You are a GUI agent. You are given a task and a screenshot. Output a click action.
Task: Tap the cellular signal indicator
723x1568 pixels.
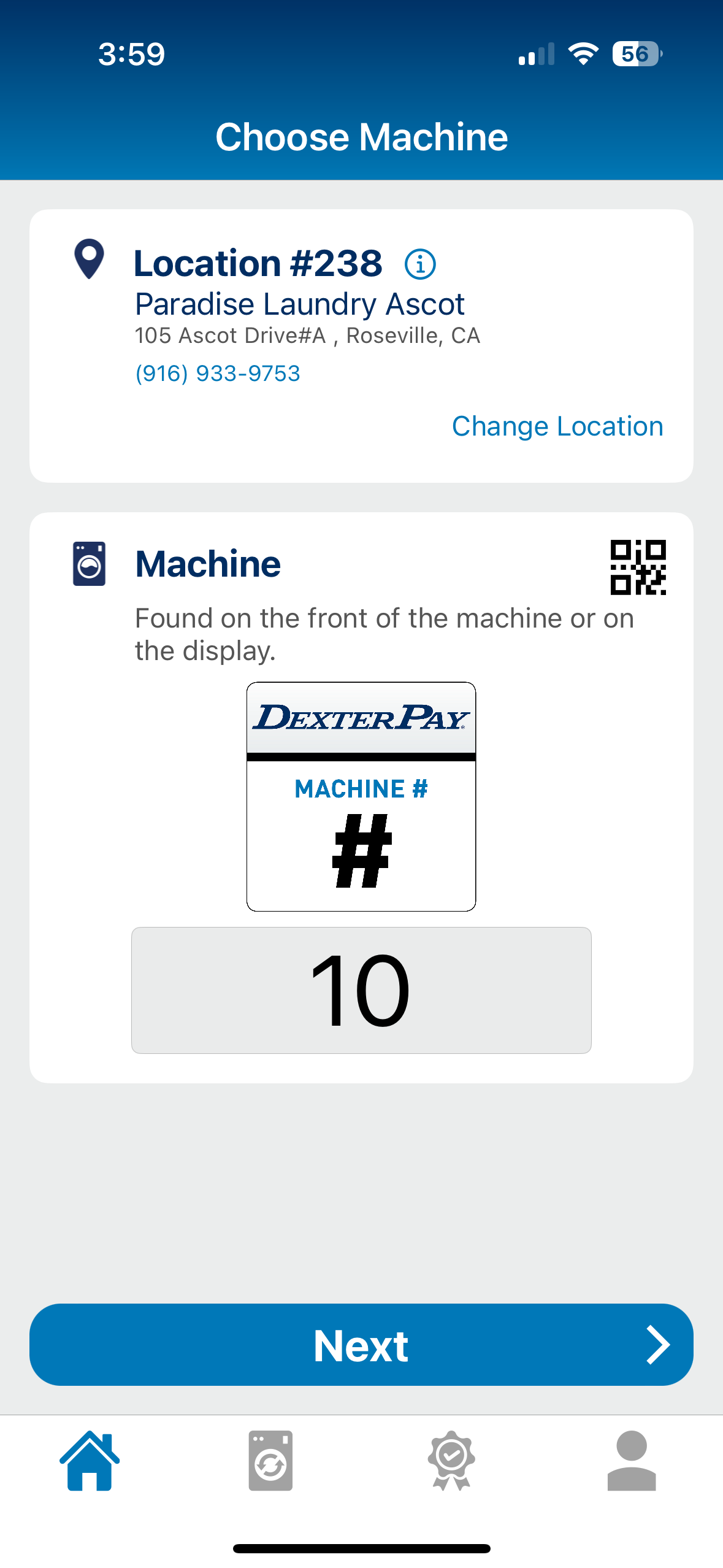(536, 55)
